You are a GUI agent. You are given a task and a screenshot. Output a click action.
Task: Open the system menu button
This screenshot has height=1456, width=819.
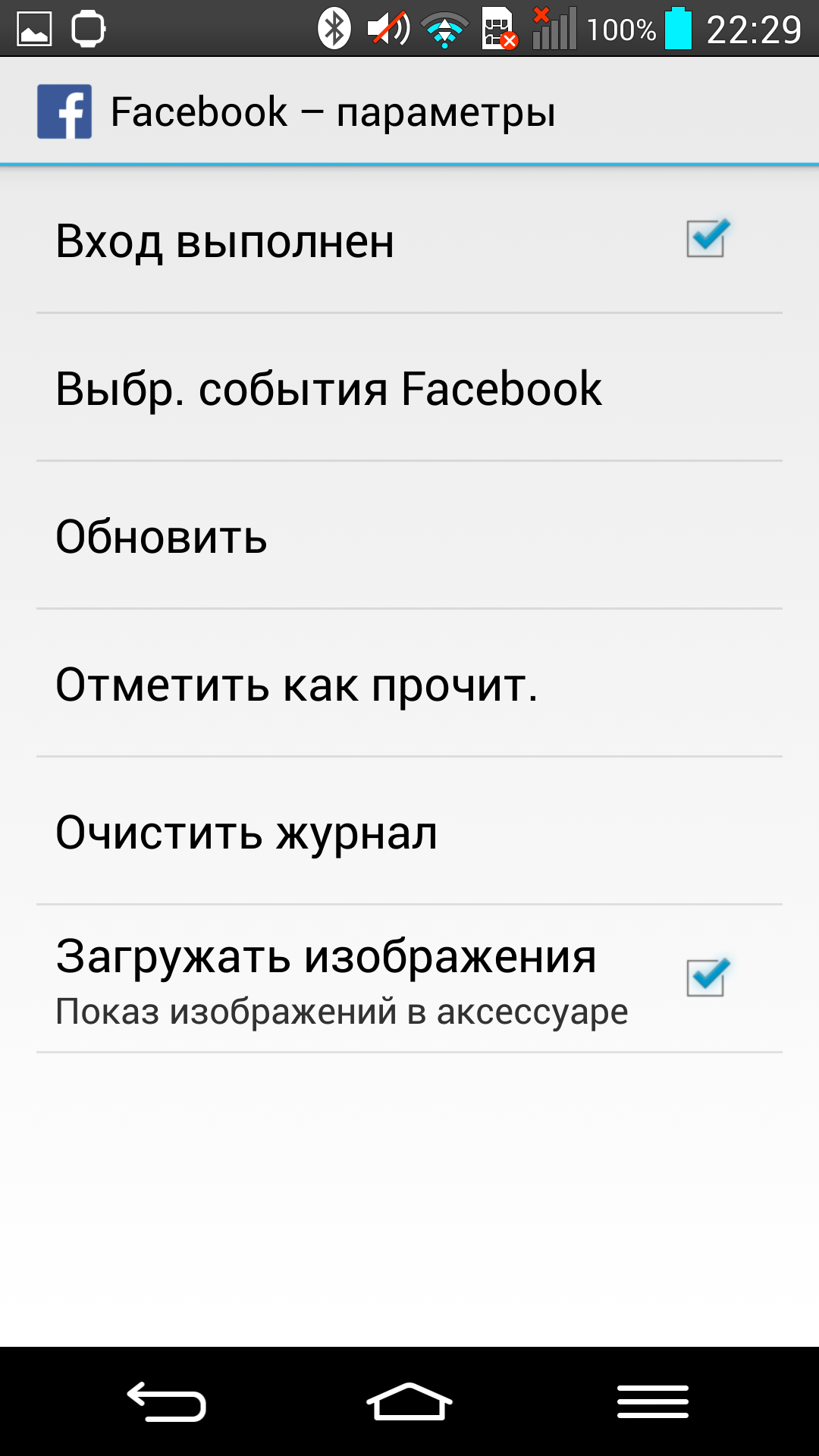tap(652, 1401)
